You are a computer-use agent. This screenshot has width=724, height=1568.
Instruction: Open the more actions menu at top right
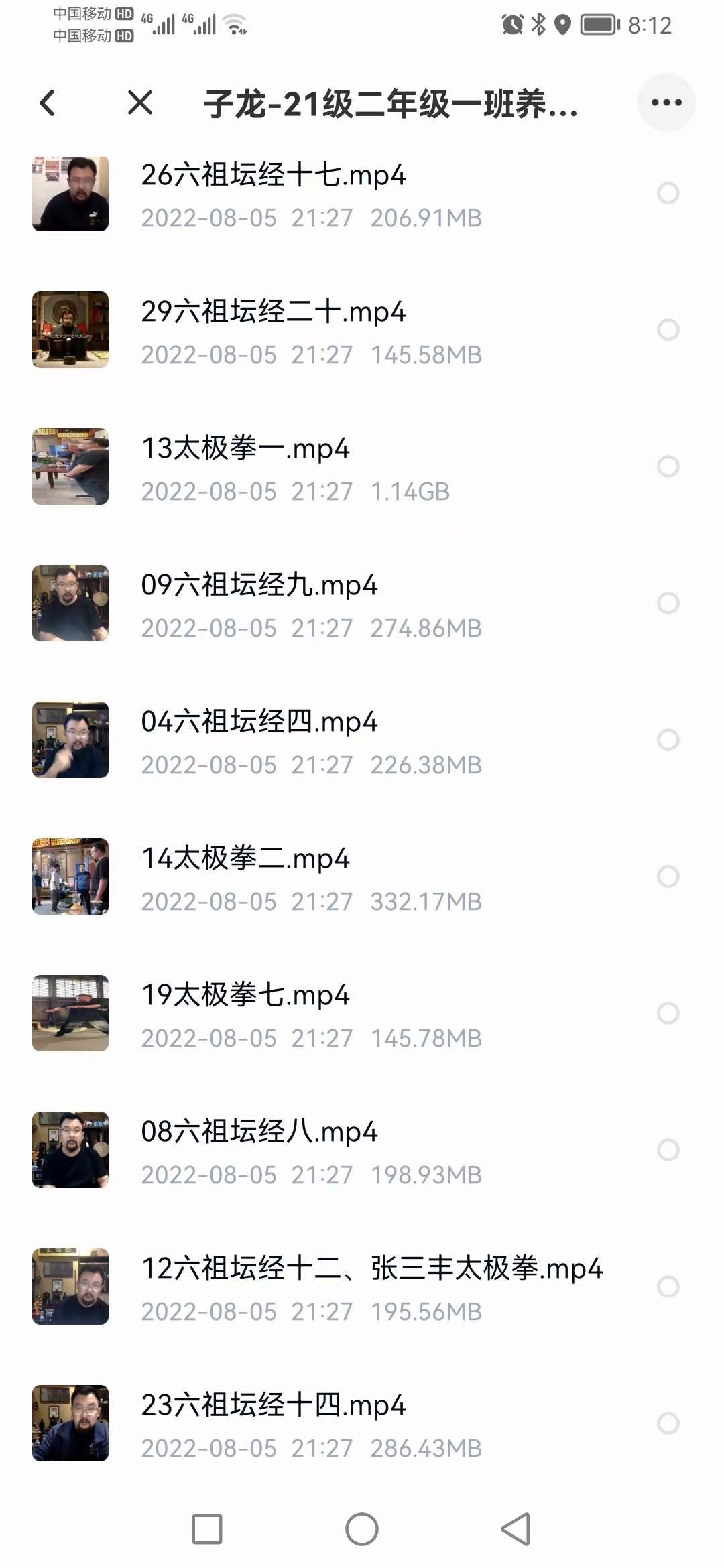tap(666, 103)
